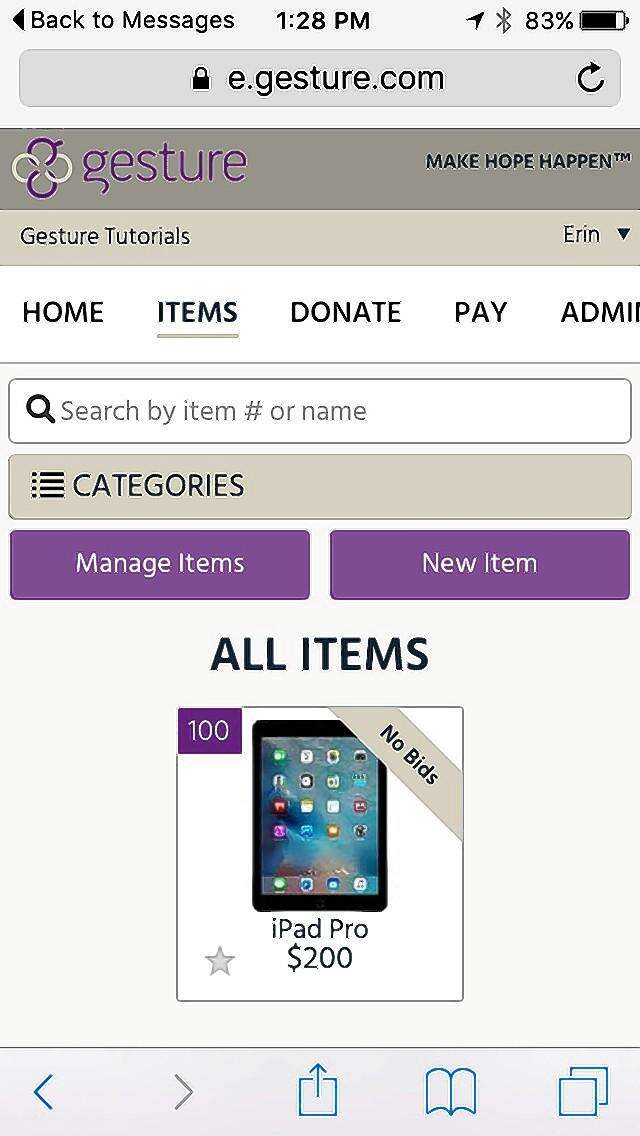Open the iPad Pro item card
Viewport: 640px width, 1136px height.
click(320, 830)
